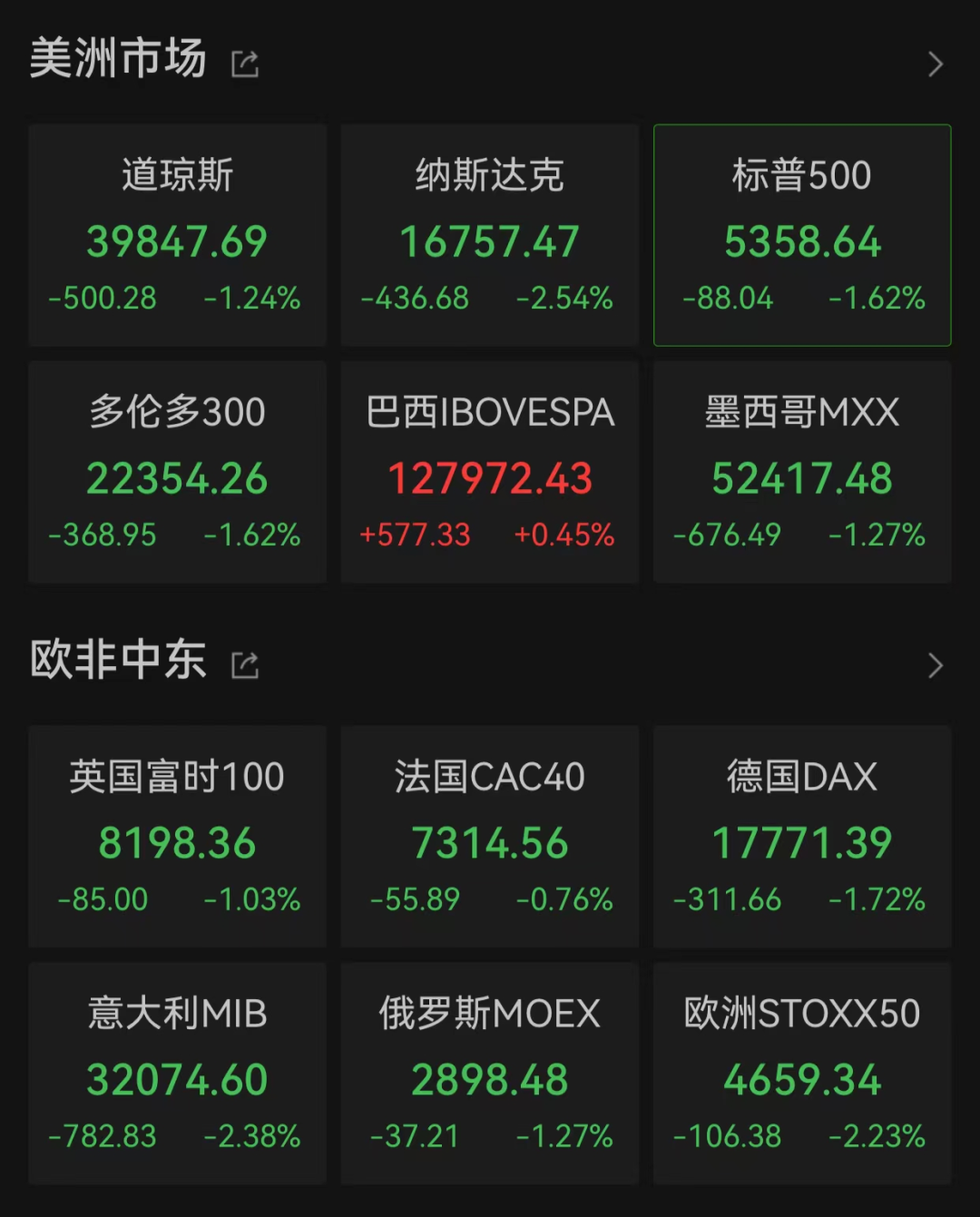Screen dimensions: 980x1217
Task: Select the 墨西哥MXX index card
Action: (x=802, y=472)
